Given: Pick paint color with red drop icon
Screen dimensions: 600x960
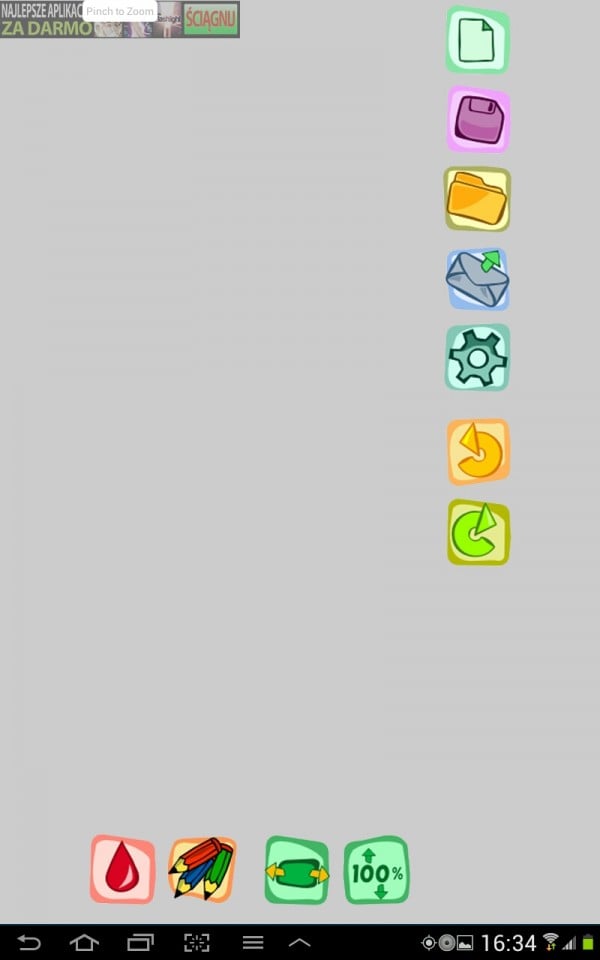Looking at the screenshot, I should 123,869.
